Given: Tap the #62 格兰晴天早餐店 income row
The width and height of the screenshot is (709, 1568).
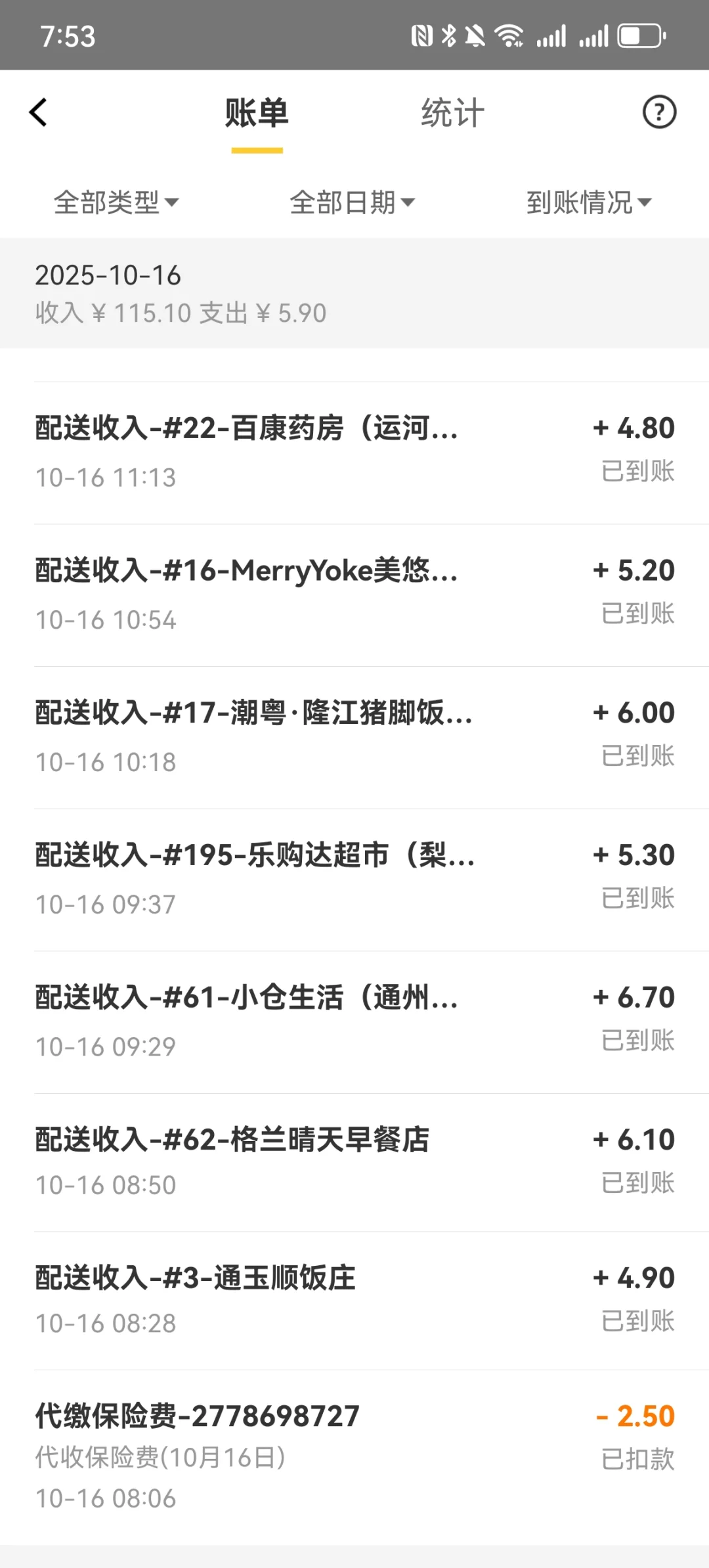Looking at the screenshot, I should pyautogui.click(x=354, y=1161).
